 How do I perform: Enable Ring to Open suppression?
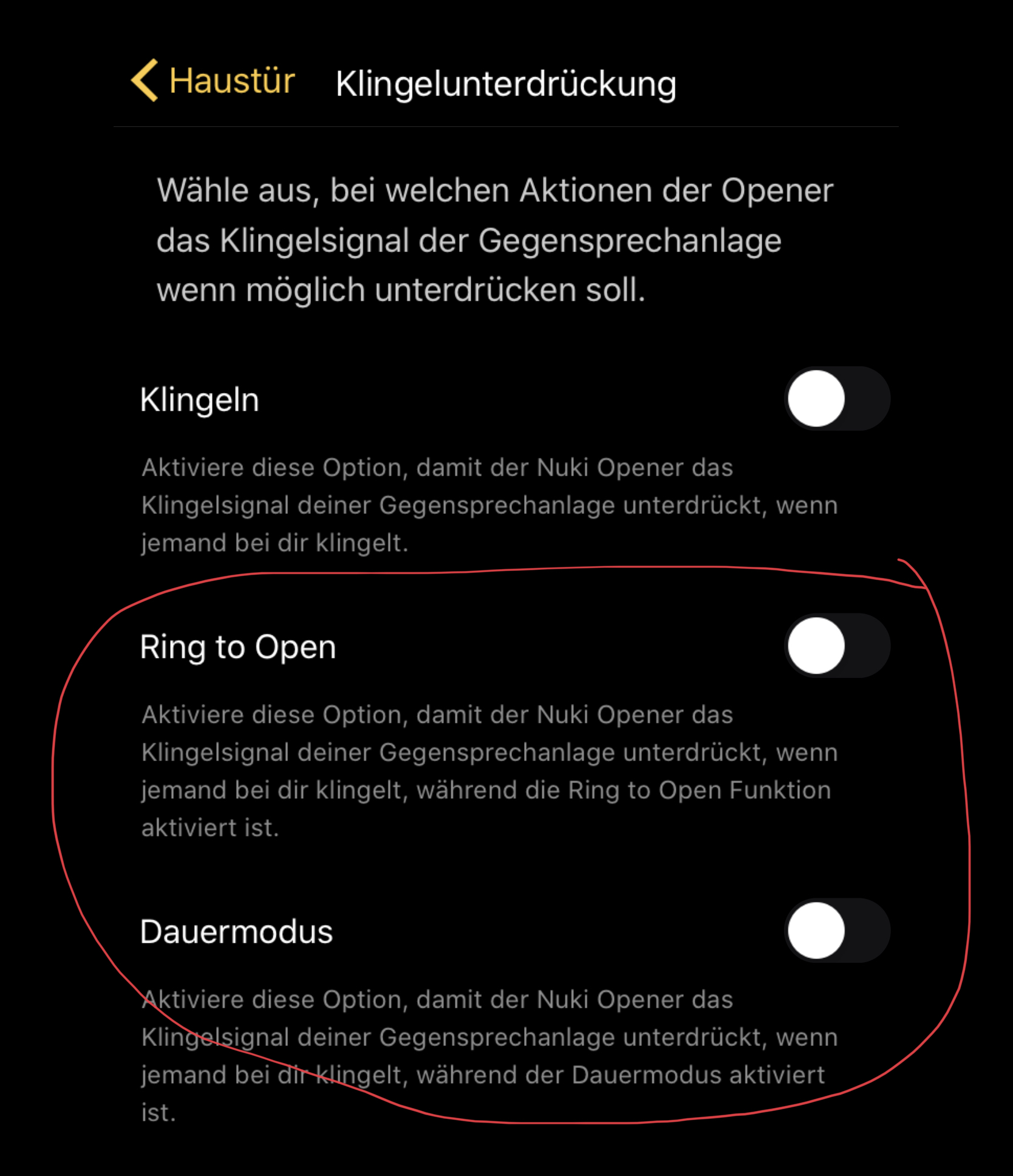point(837,646)
